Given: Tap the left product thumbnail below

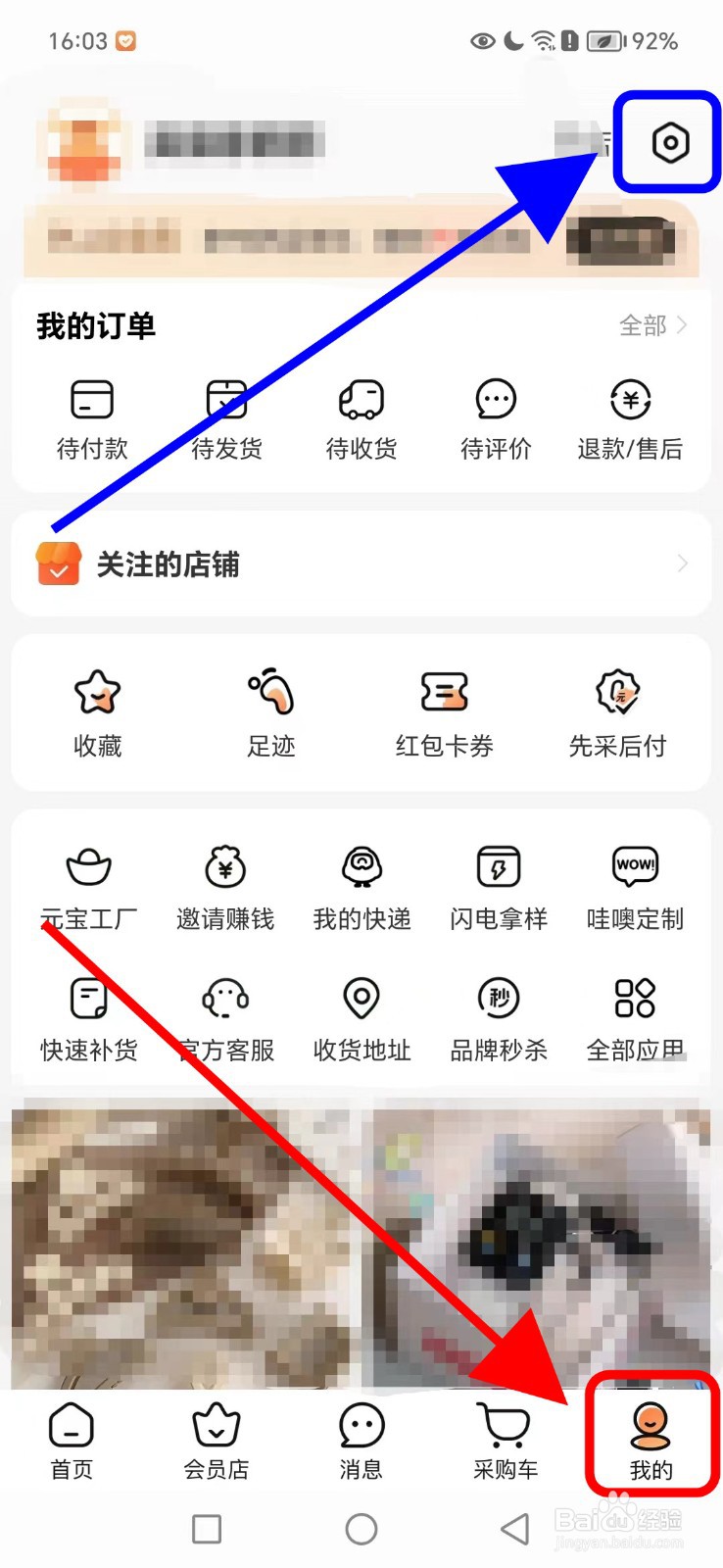Looking at the screenshot, I should pyautogui.click(x=181, y=1245).
